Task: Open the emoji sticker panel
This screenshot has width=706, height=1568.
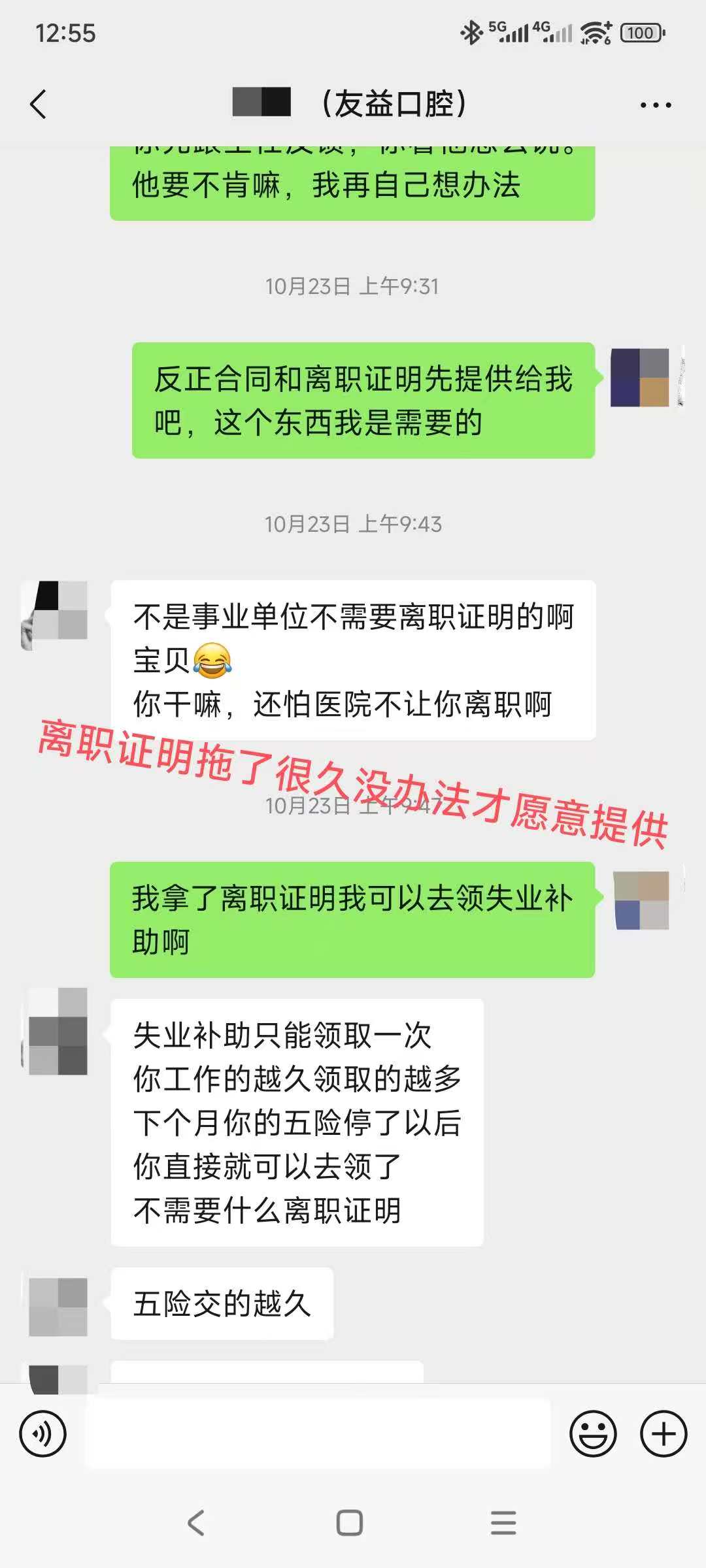Action: [593, 1434]
